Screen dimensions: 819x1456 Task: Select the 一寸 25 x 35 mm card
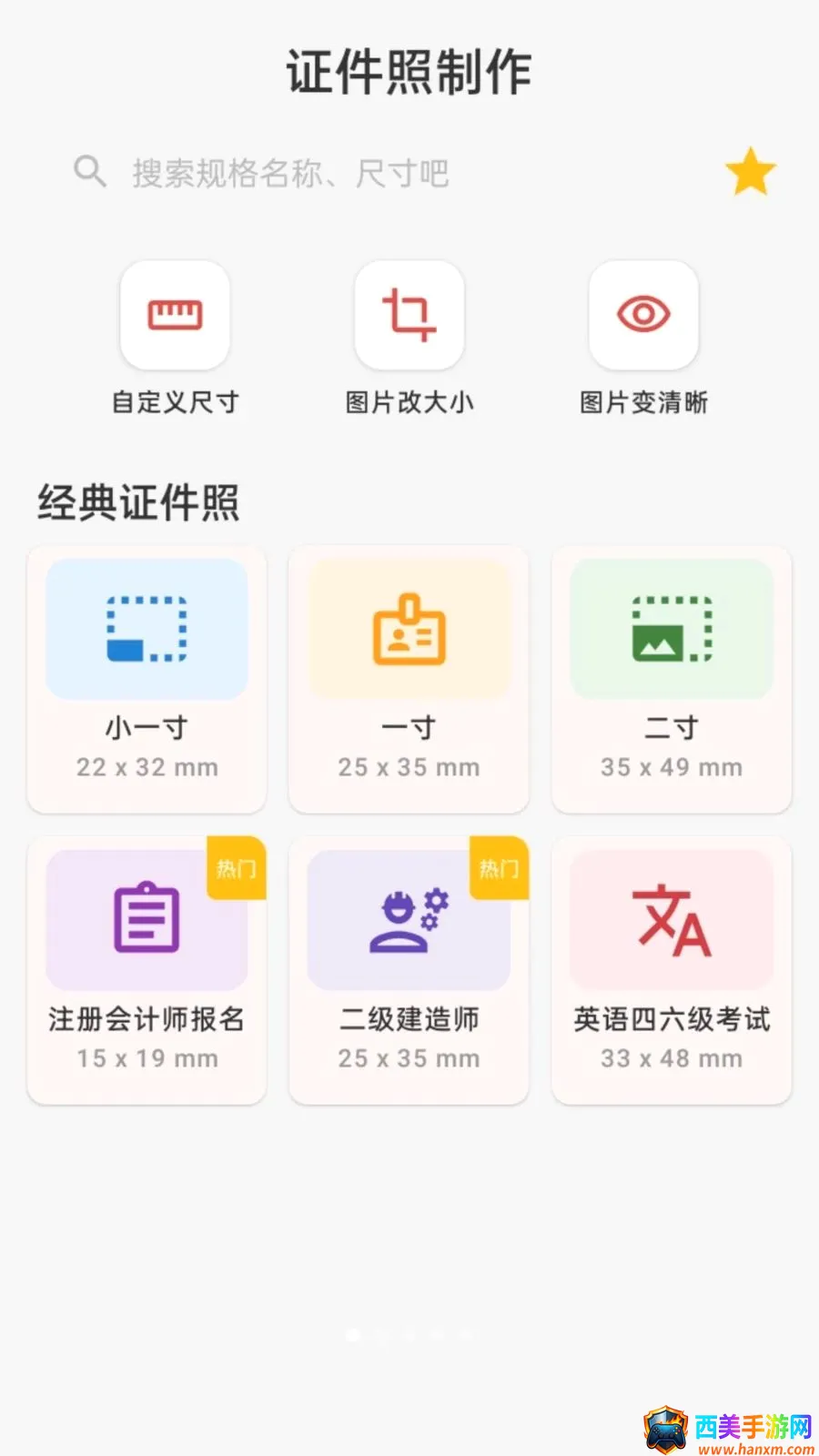pos(409,679)
